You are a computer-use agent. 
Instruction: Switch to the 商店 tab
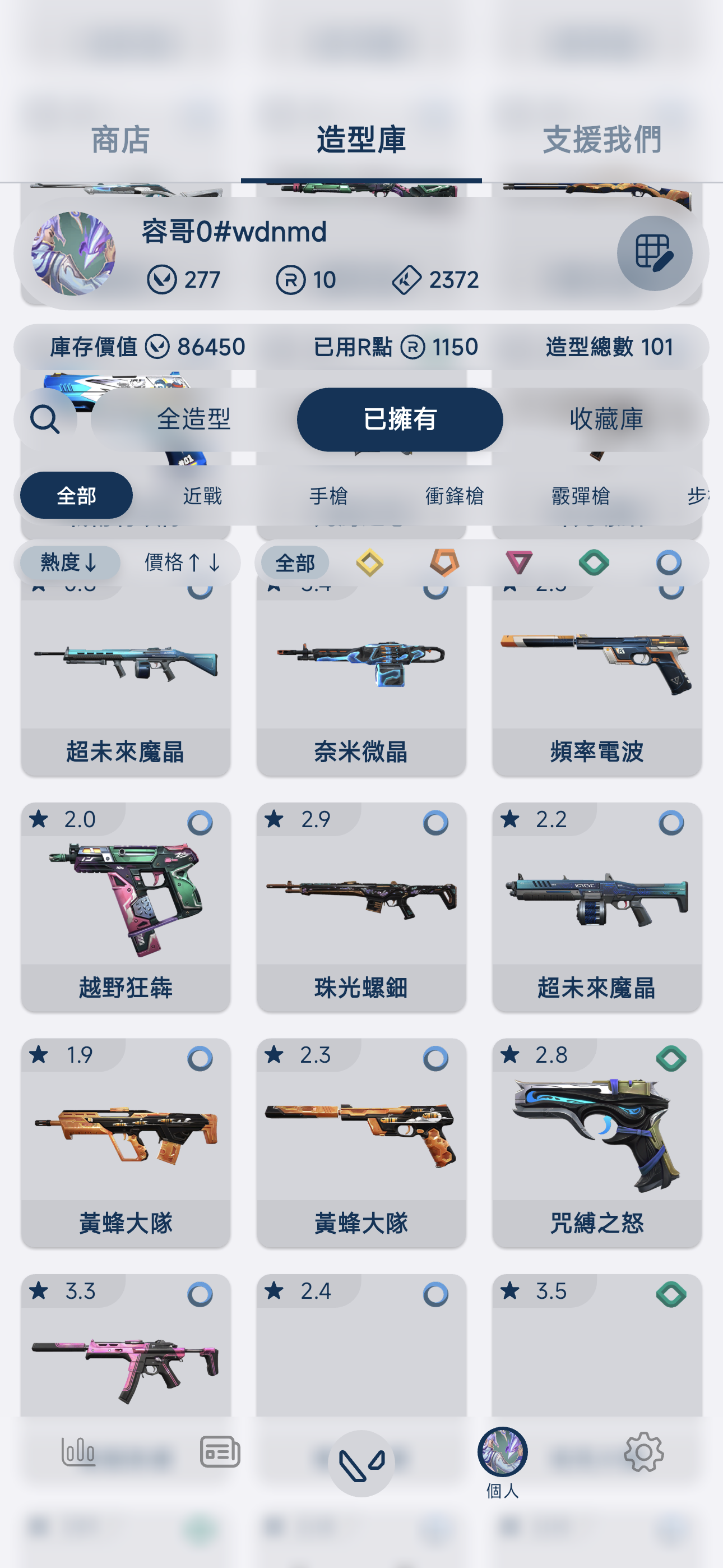tap(121, 140)
